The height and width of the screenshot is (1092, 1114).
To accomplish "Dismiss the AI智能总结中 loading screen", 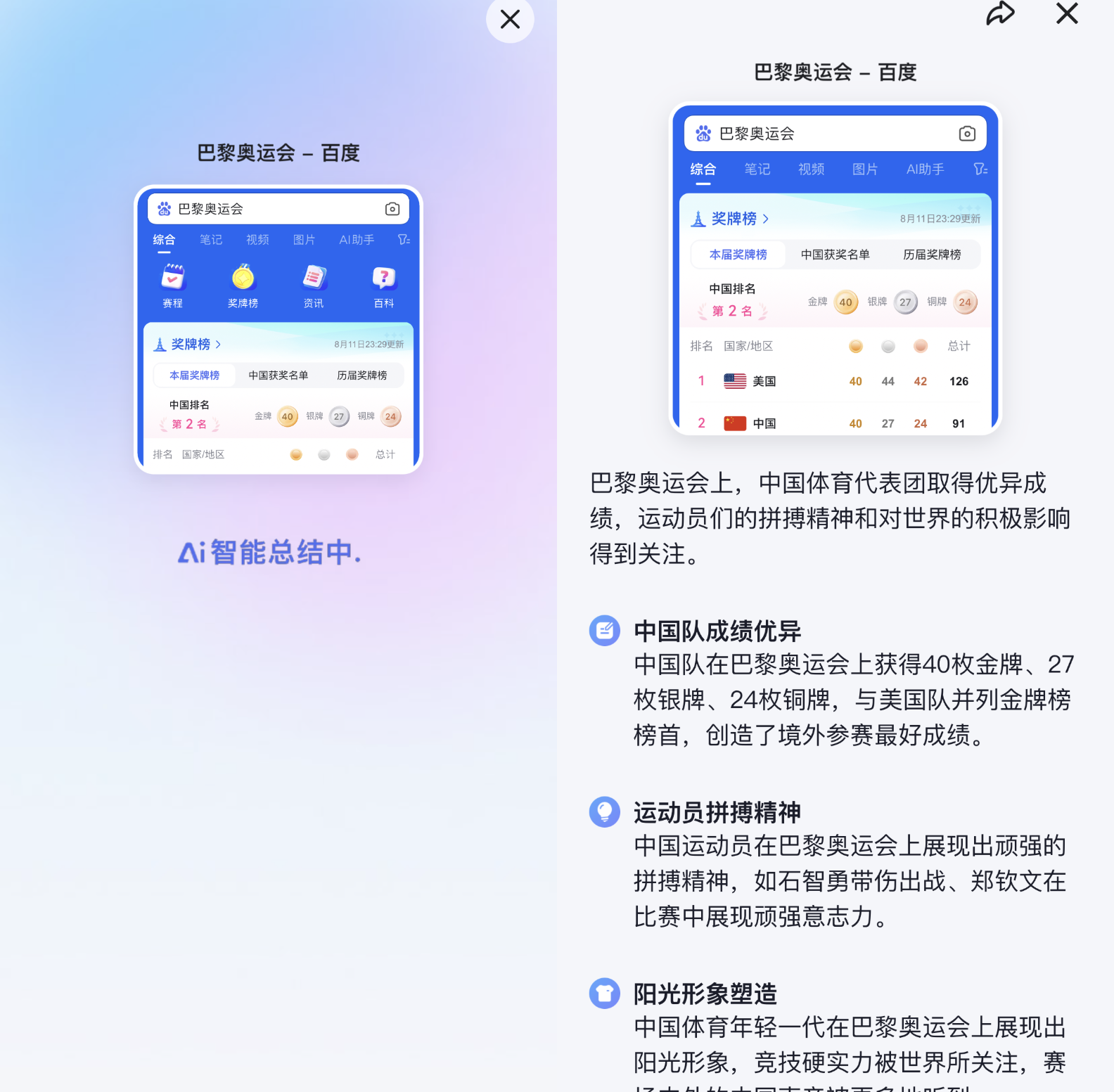I will (510, 19).
